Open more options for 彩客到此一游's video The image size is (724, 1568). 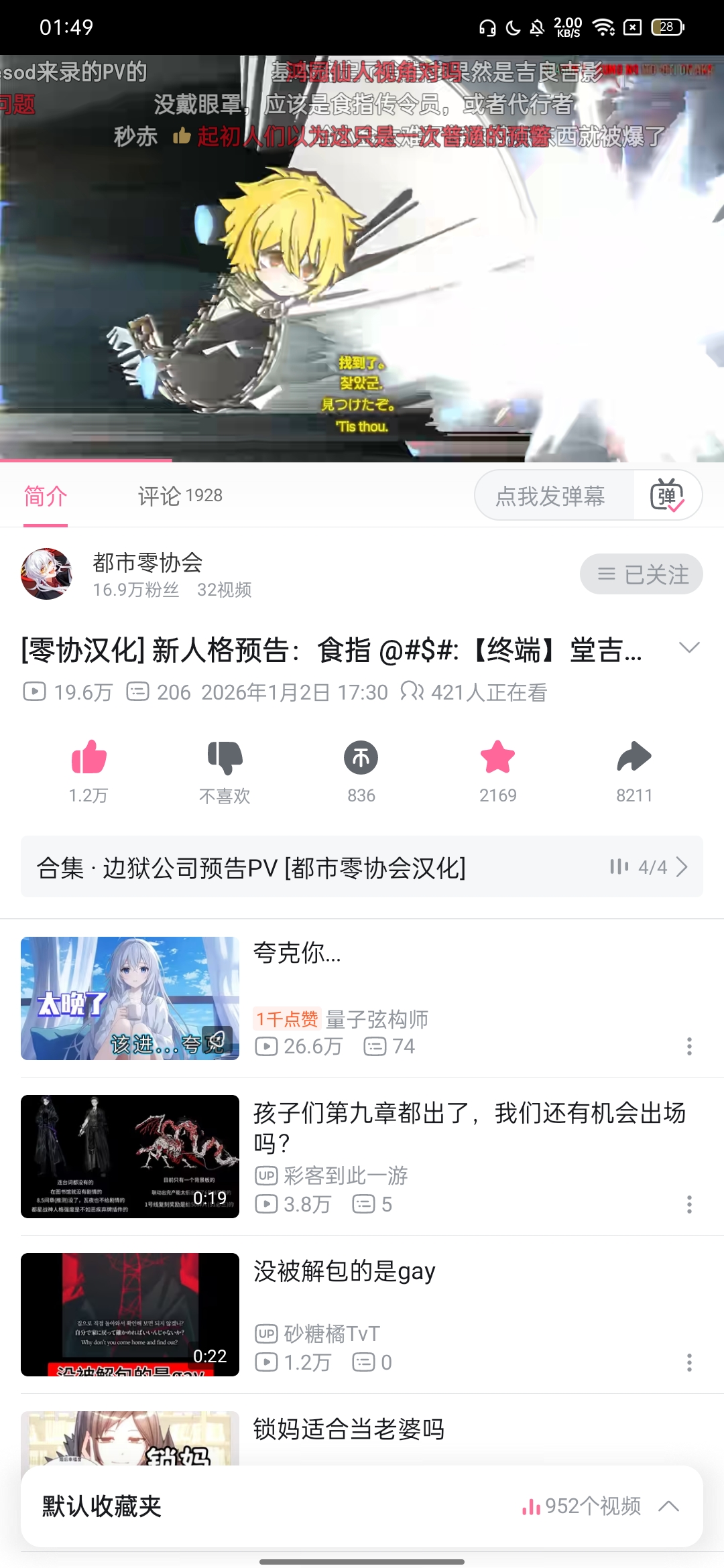coord(689,1205)
